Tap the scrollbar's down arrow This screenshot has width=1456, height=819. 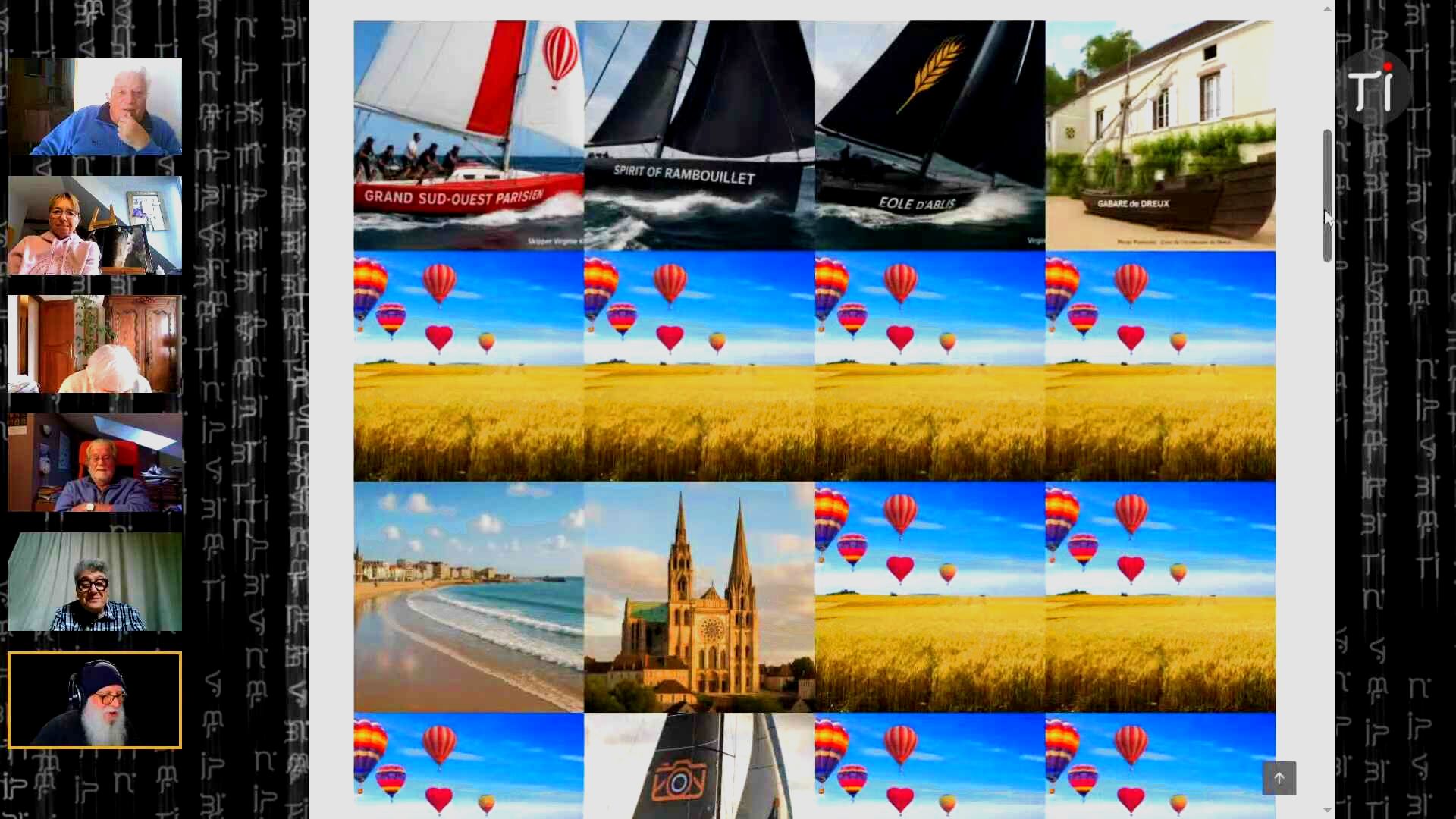pyautogui.click(x=1327, y=809)
